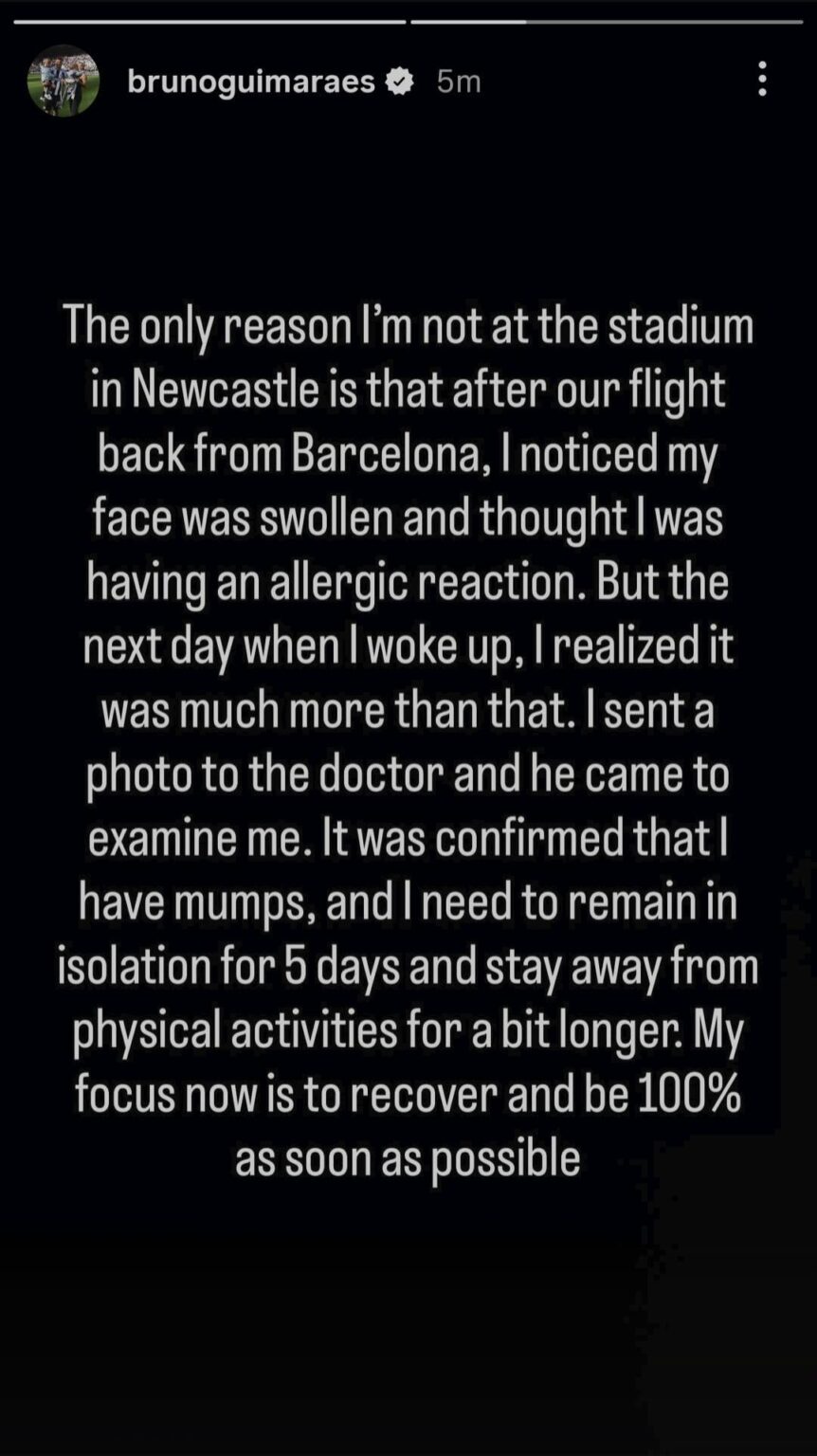817x1456 pixels.
Task: Tap the brunoguimaraes username
Action: pos(251,82)
